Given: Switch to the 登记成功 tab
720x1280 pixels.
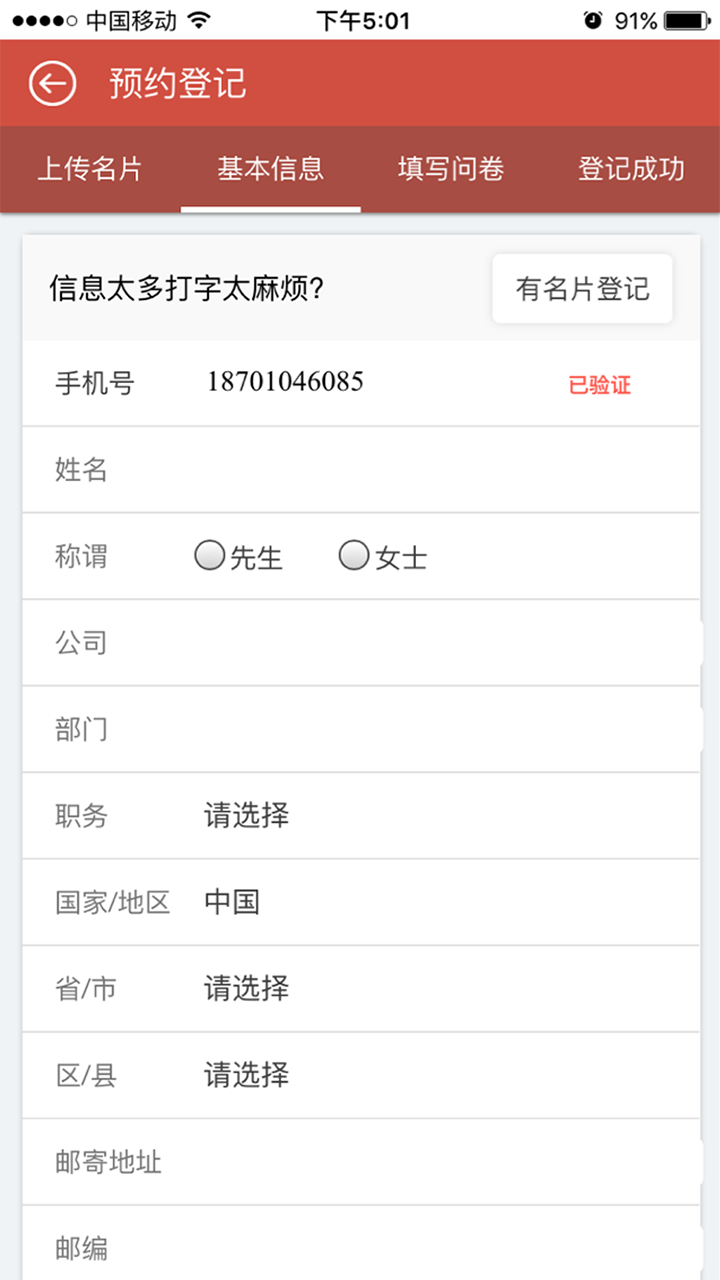Looking at the screenshot, I should tap(631, 169).
